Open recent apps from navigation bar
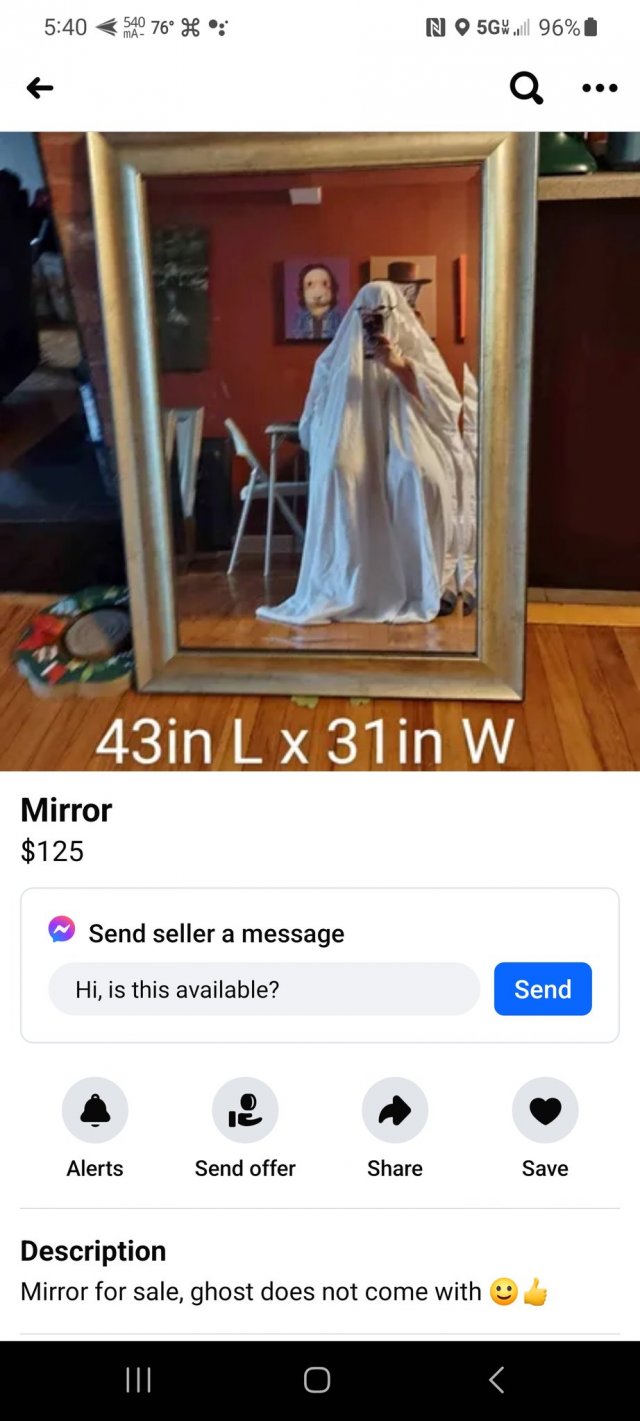 [138, 1380]
